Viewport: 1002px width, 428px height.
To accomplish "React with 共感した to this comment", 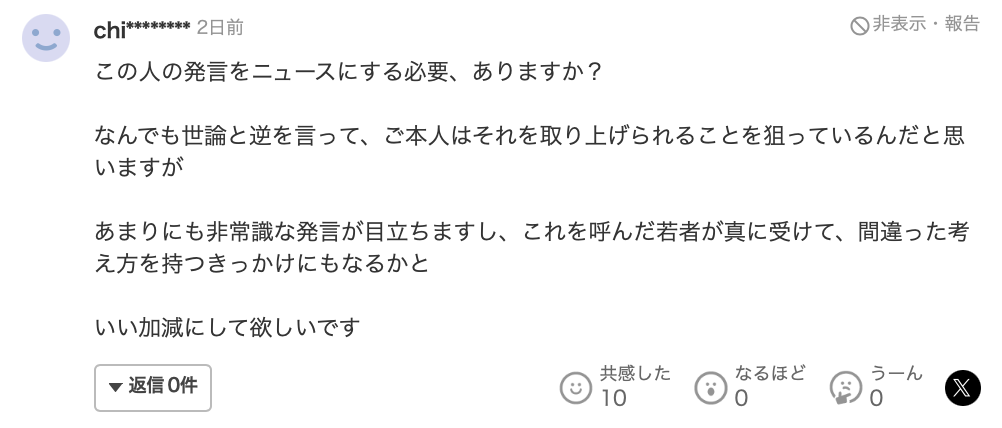I will point(576,387).
